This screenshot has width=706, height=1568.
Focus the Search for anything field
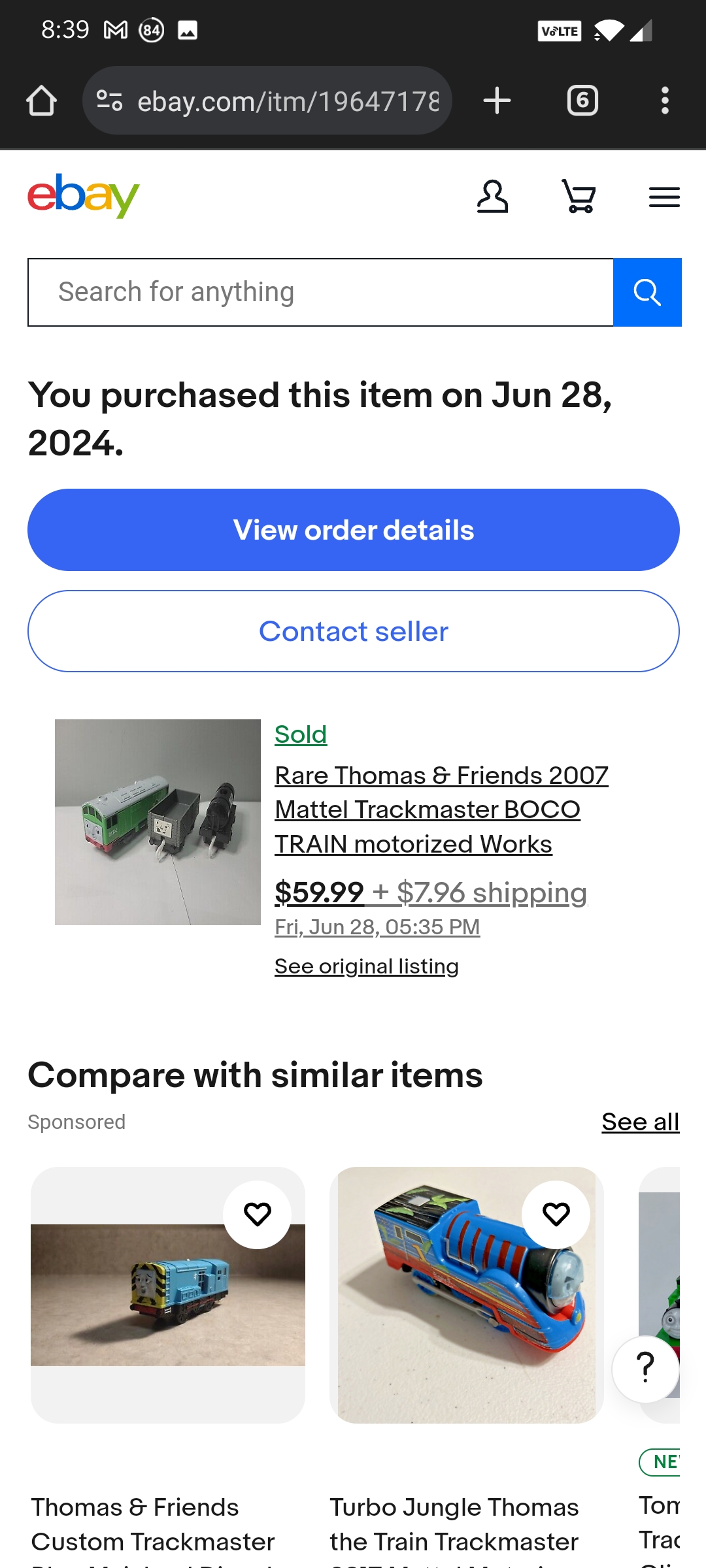320,292
